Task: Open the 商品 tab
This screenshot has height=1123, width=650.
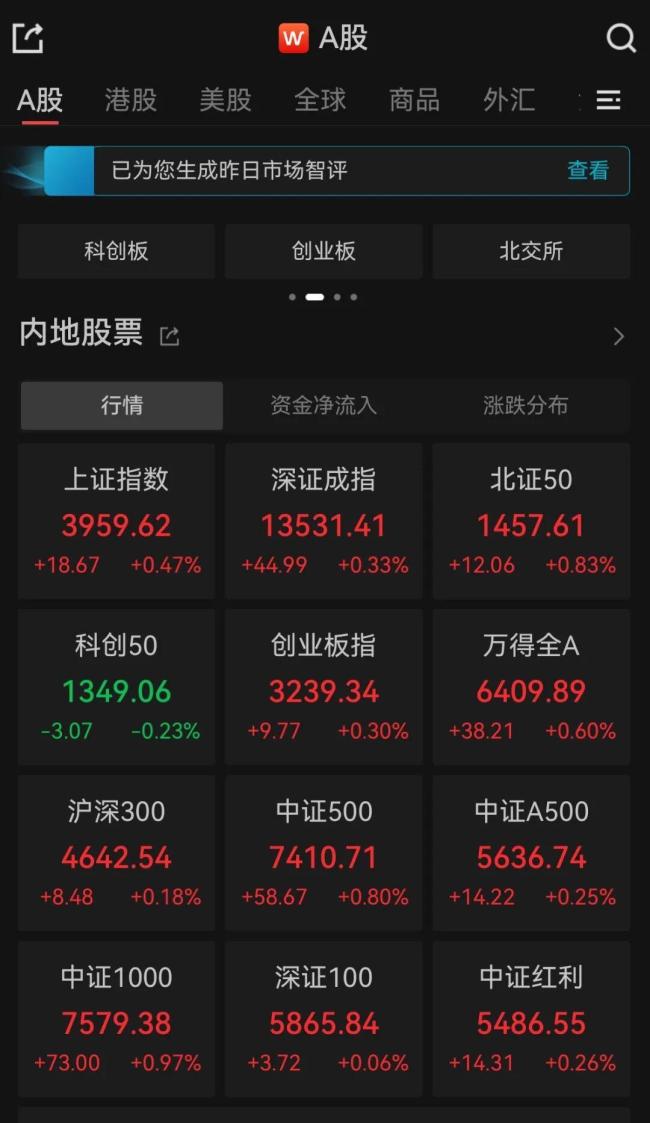Action: click(414, 100)
